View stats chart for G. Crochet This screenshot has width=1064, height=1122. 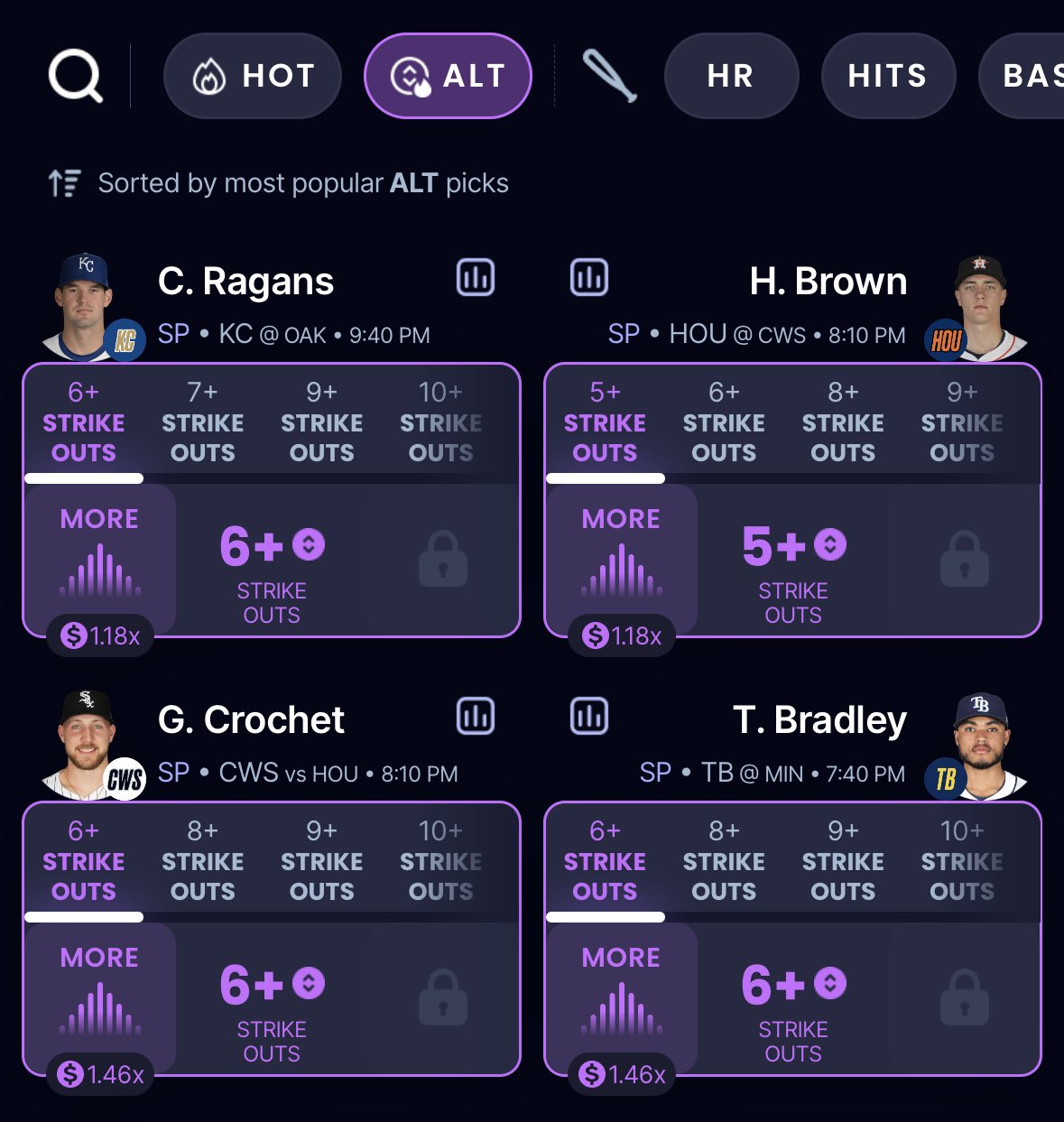click(x=475, y=716)
